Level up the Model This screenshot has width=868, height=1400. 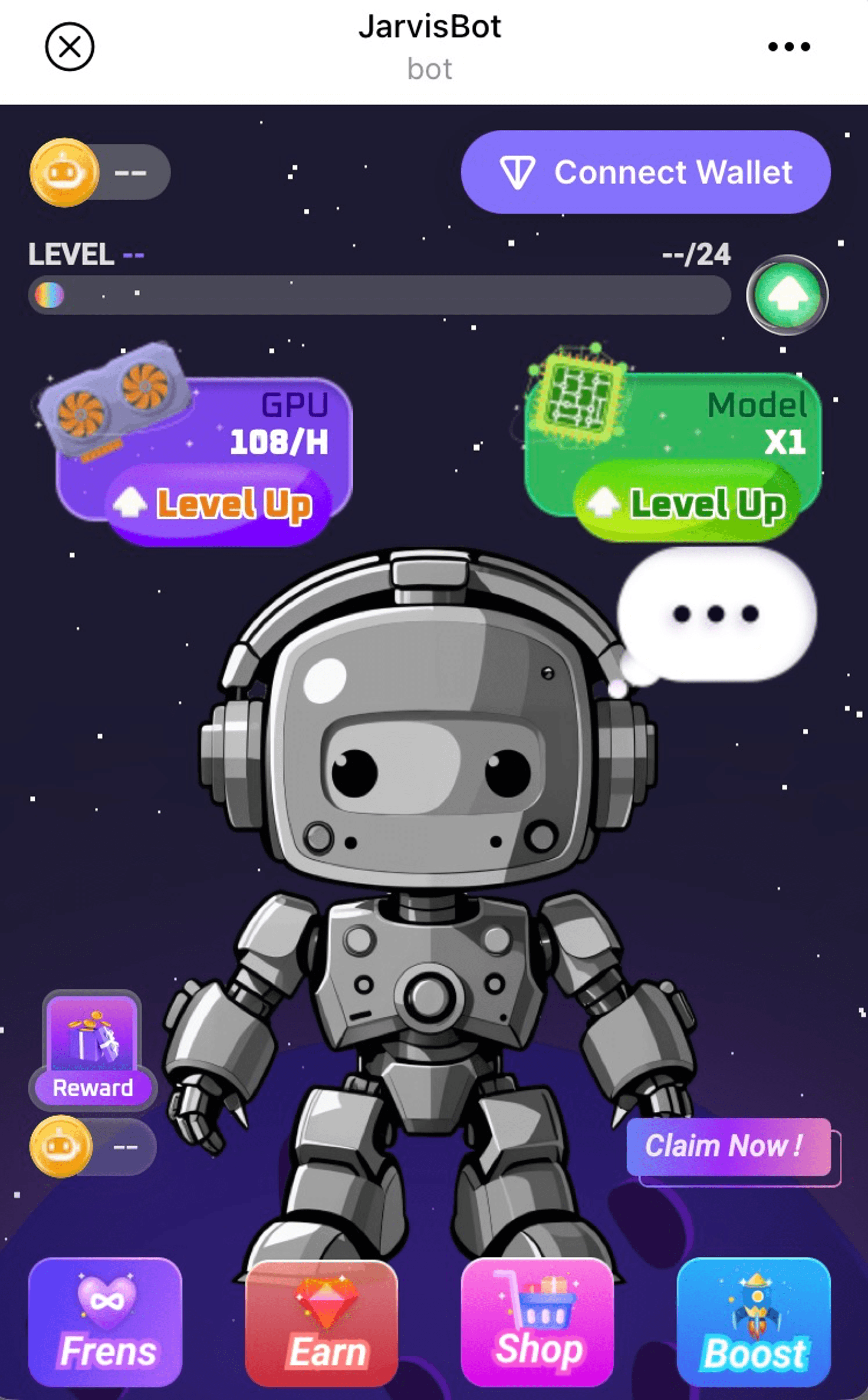[687, 504]
